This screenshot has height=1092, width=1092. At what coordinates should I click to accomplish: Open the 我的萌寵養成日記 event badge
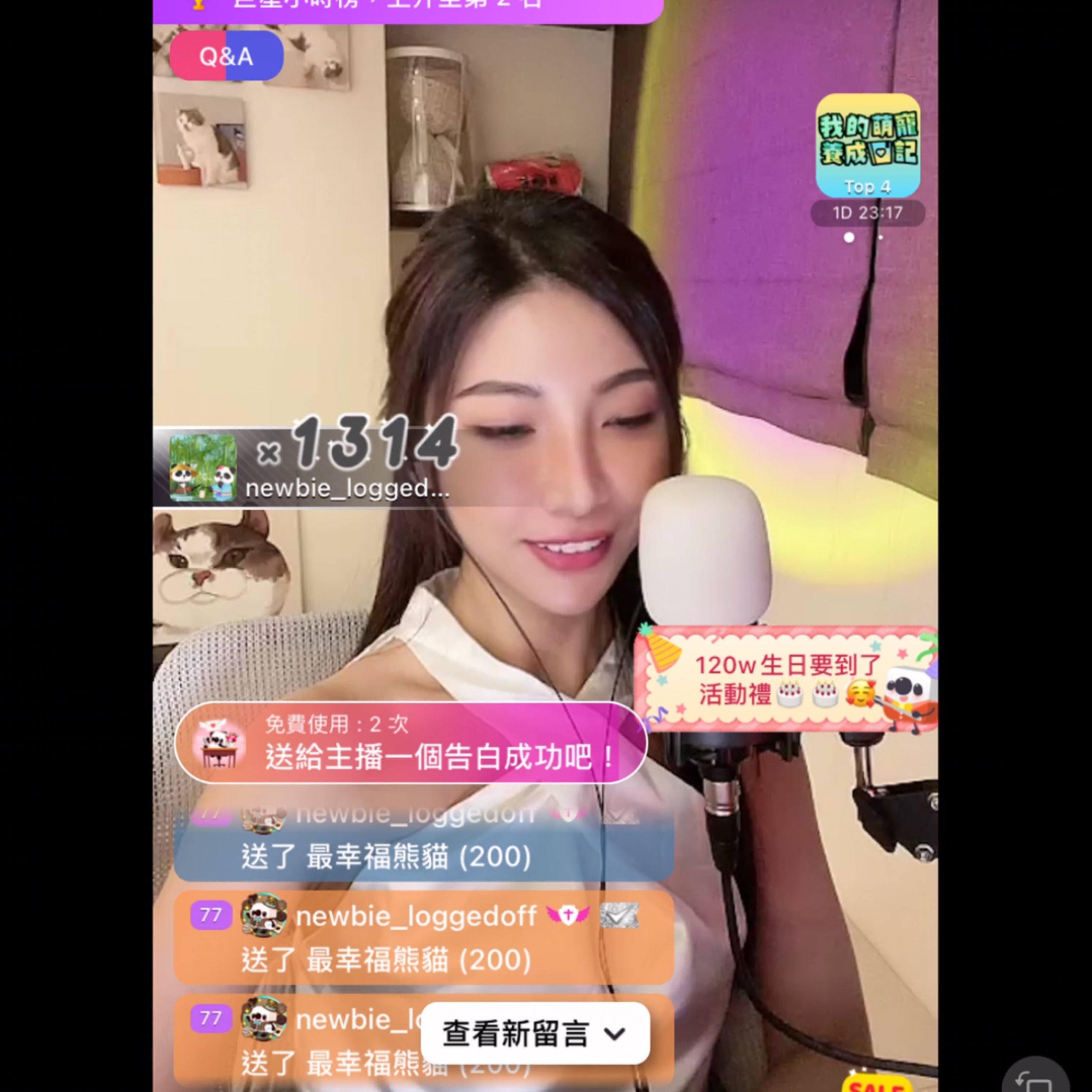click(x=868, y=146)
